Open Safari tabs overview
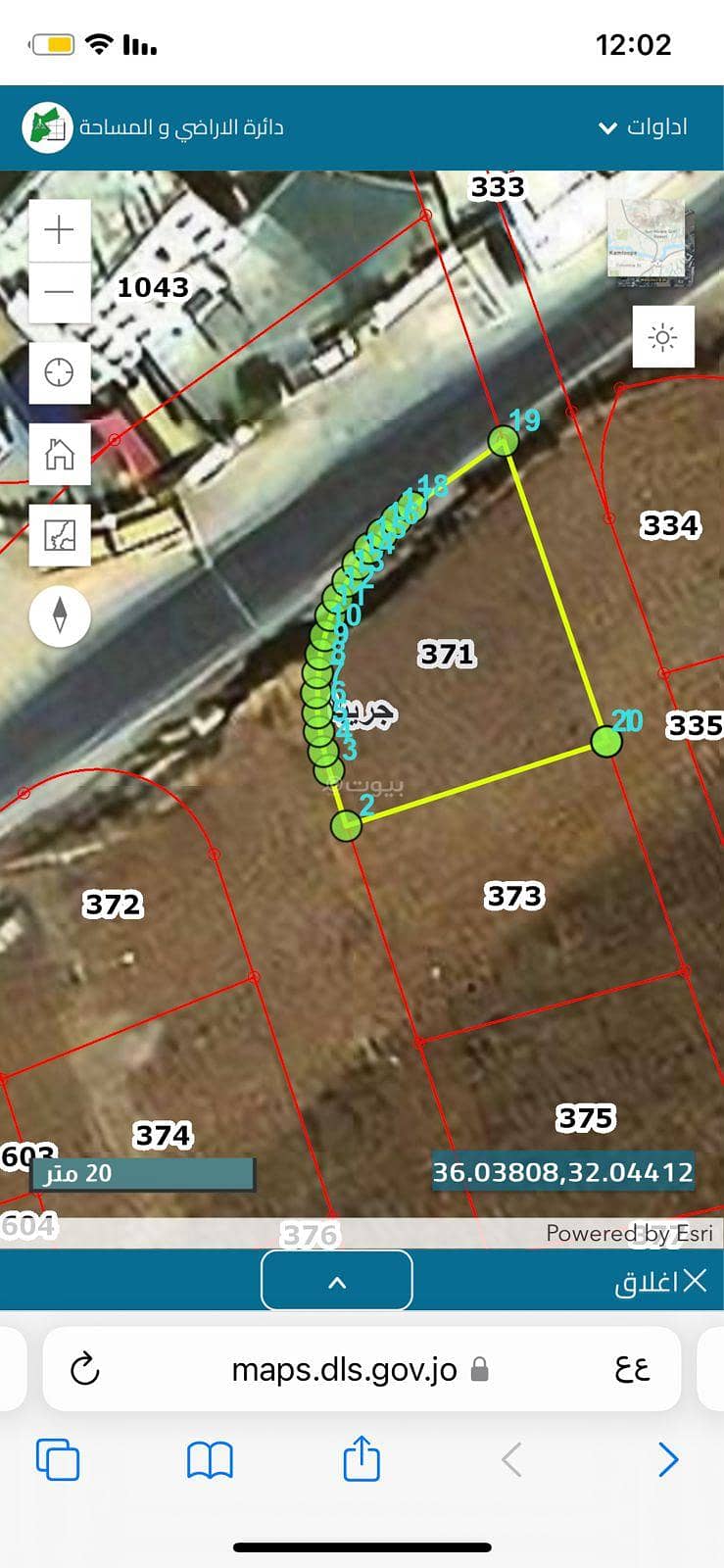This screenshot has height=1568, width=724. click(58, 1459)
